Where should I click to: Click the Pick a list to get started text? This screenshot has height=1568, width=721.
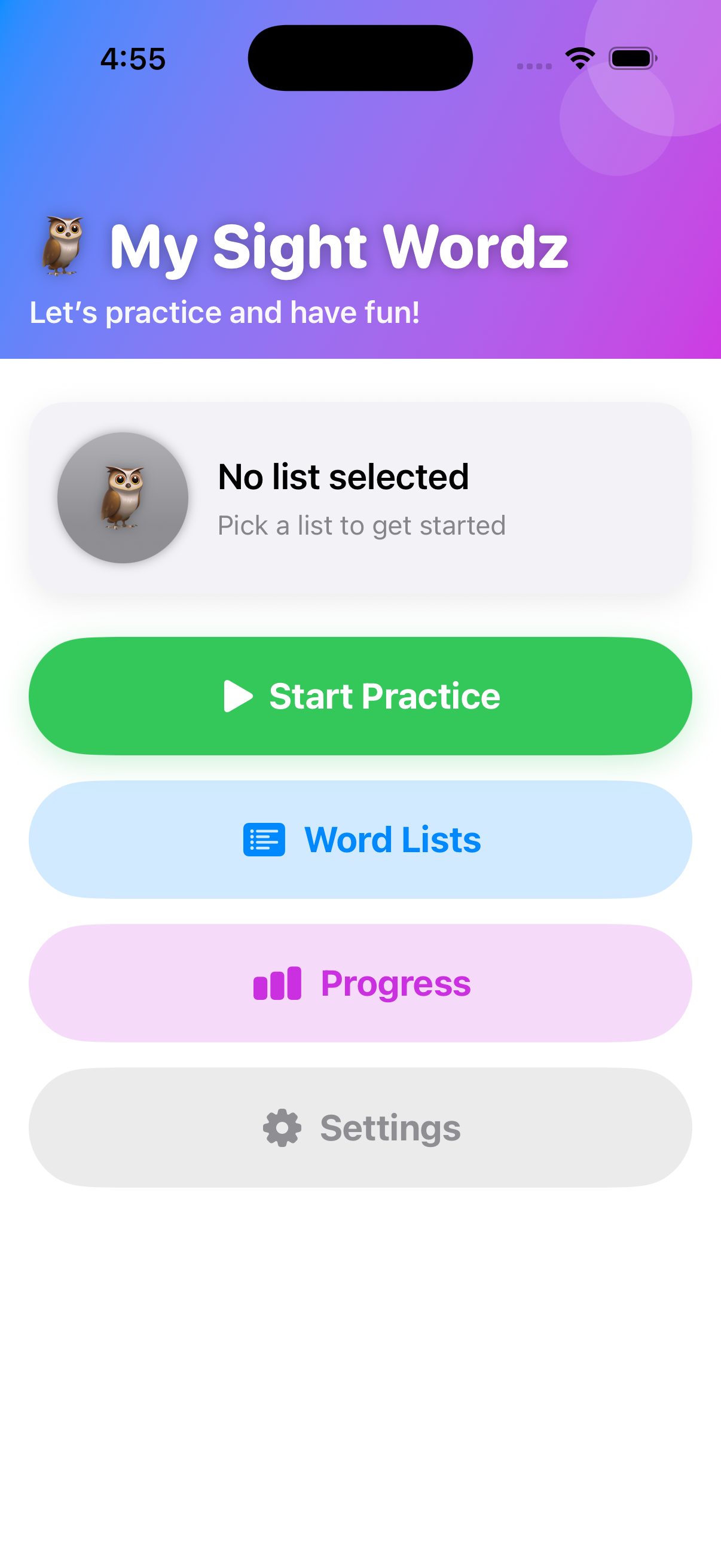(x=362, y=524)
